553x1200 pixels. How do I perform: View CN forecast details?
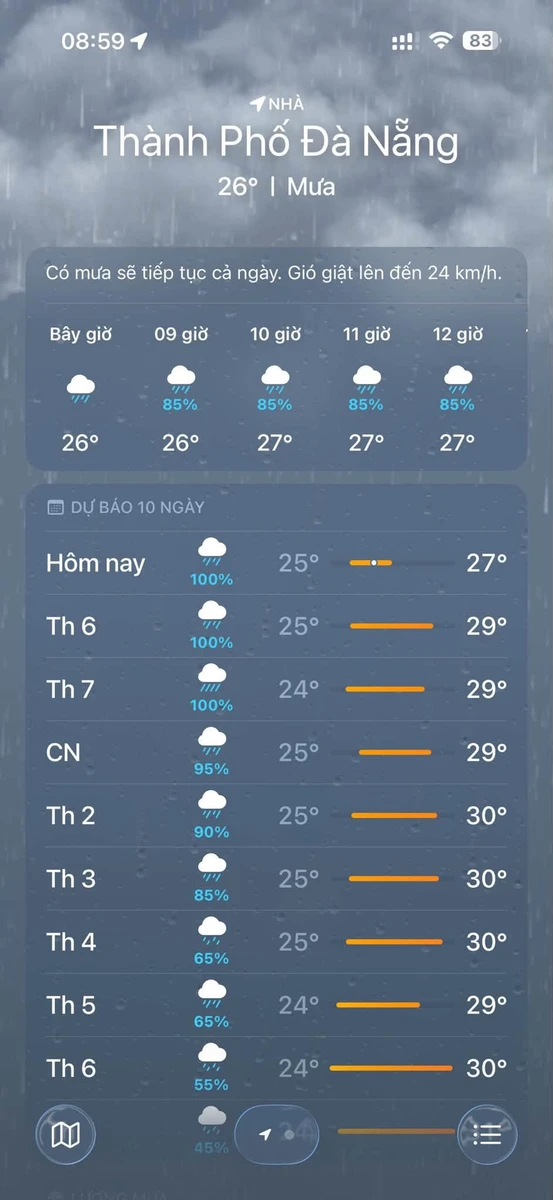[x=276, y=752]
